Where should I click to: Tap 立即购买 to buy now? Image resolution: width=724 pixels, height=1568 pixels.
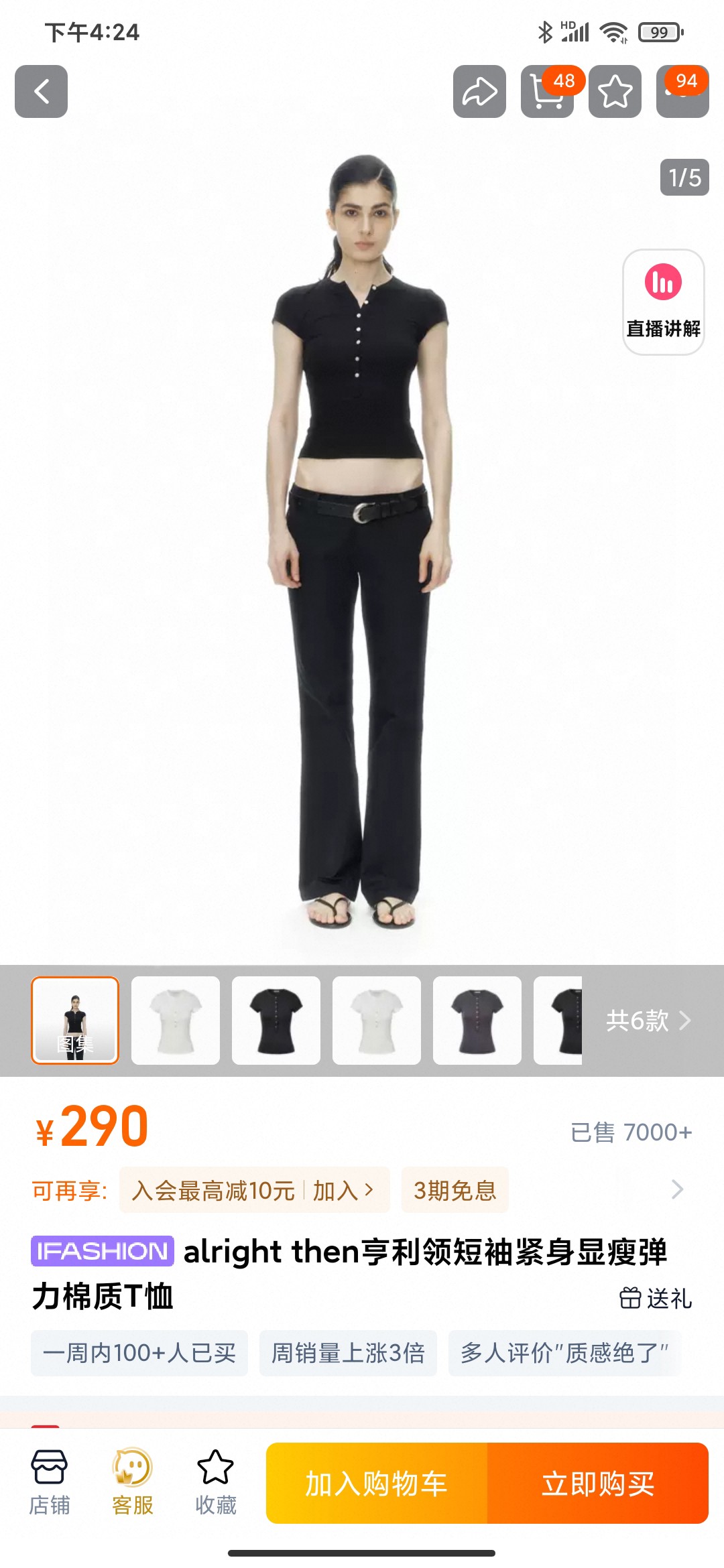tap(598, 1484)
